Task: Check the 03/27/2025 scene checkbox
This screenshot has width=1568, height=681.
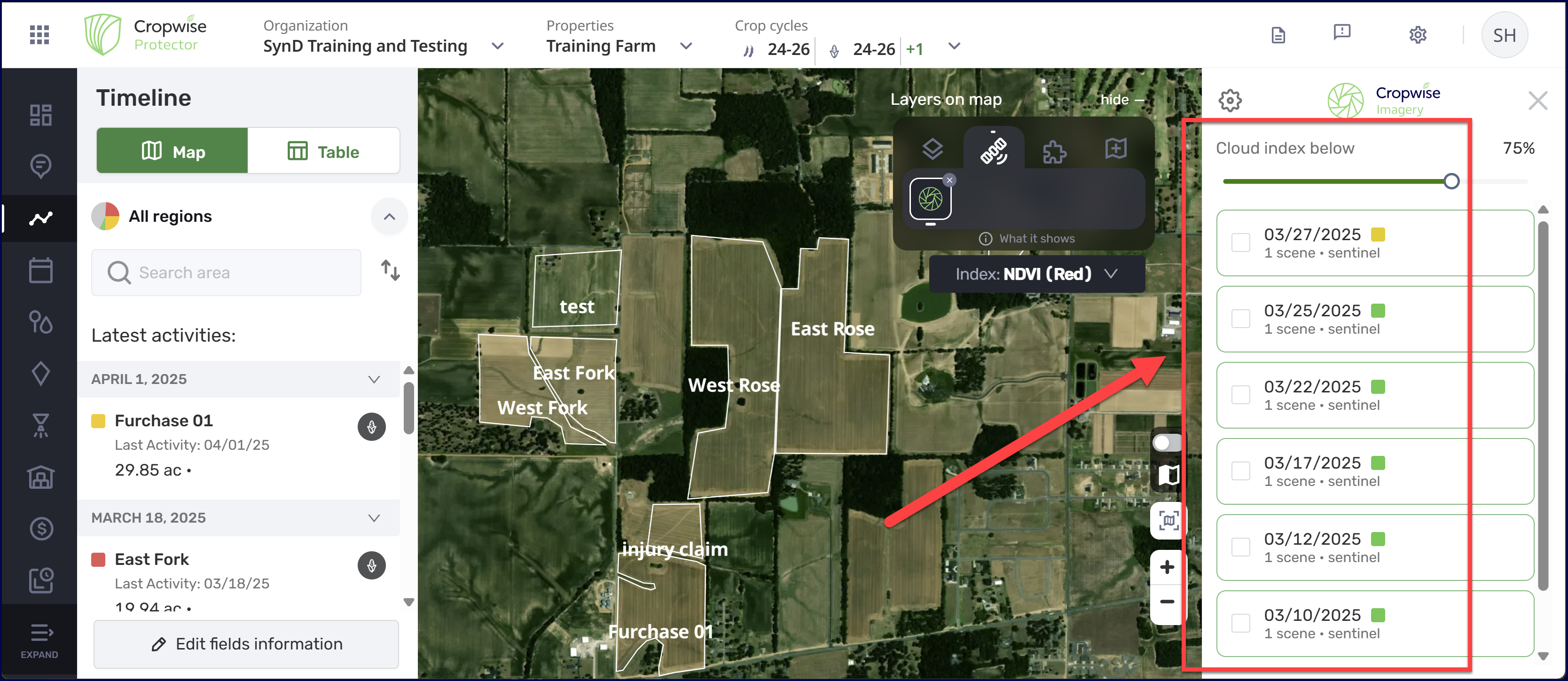Action: click(1240, 243)
